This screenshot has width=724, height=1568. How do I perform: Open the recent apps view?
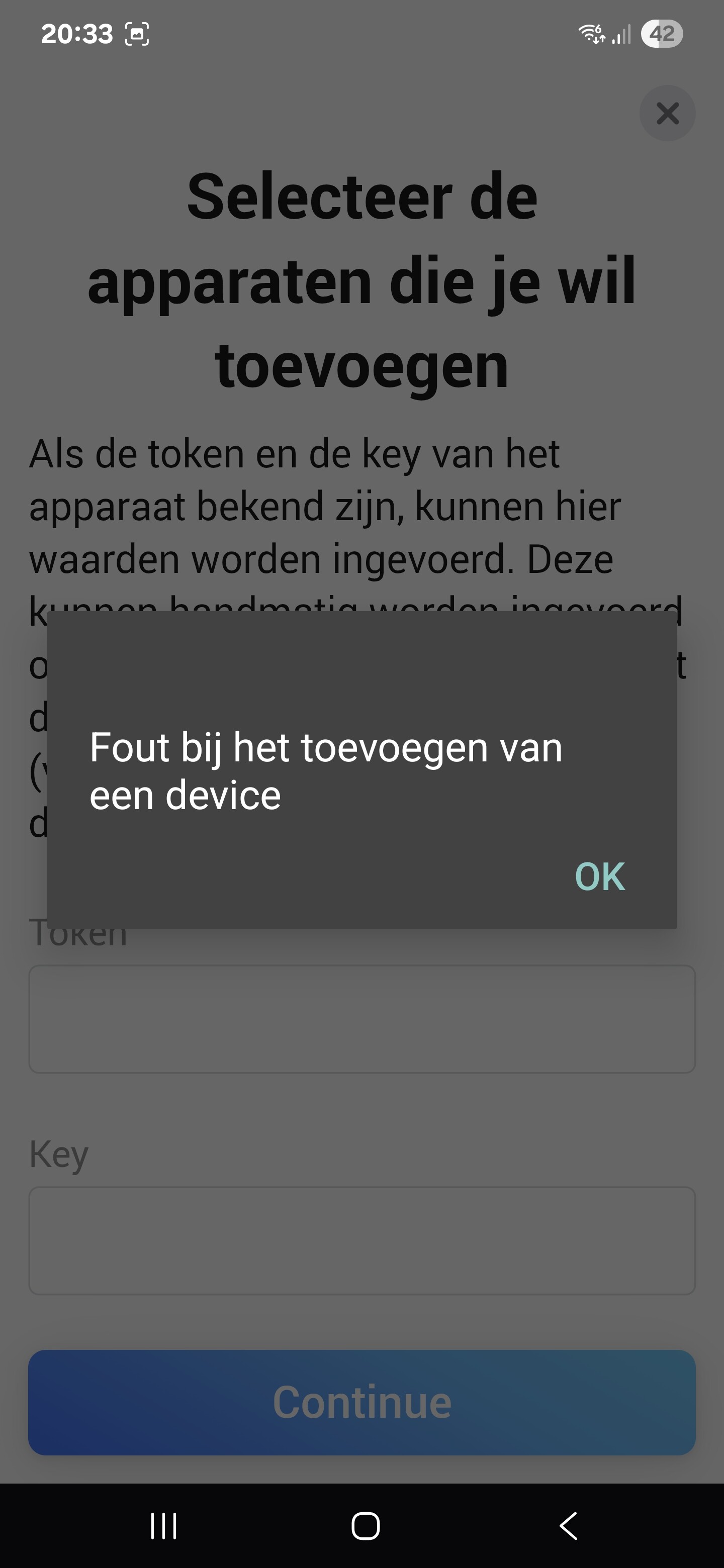tap(164, 1526)
